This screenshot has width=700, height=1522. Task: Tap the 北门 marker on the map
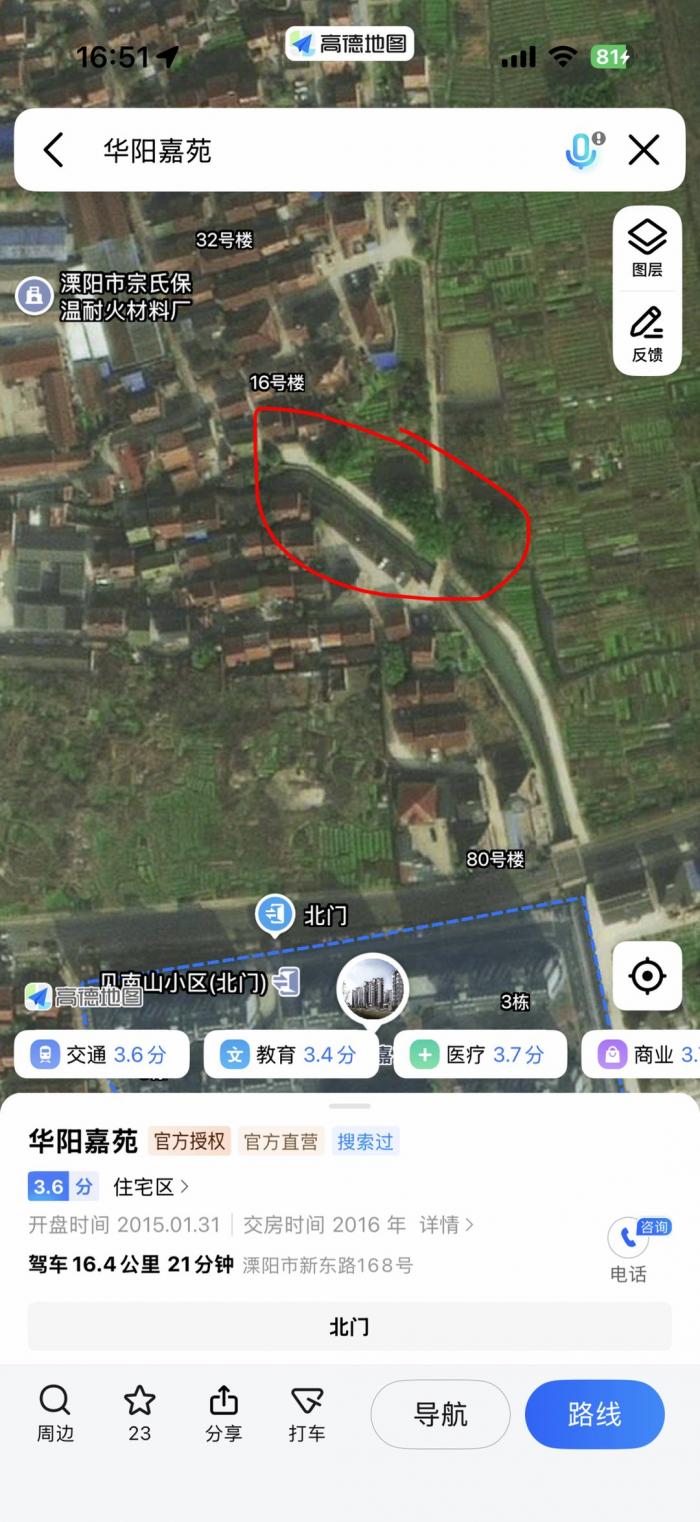[275, 914]
